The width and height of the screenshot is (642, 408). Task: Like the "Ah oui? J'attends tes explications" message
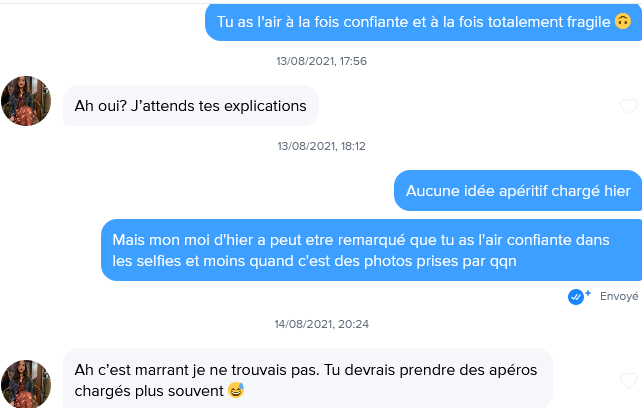coord(629,106)
